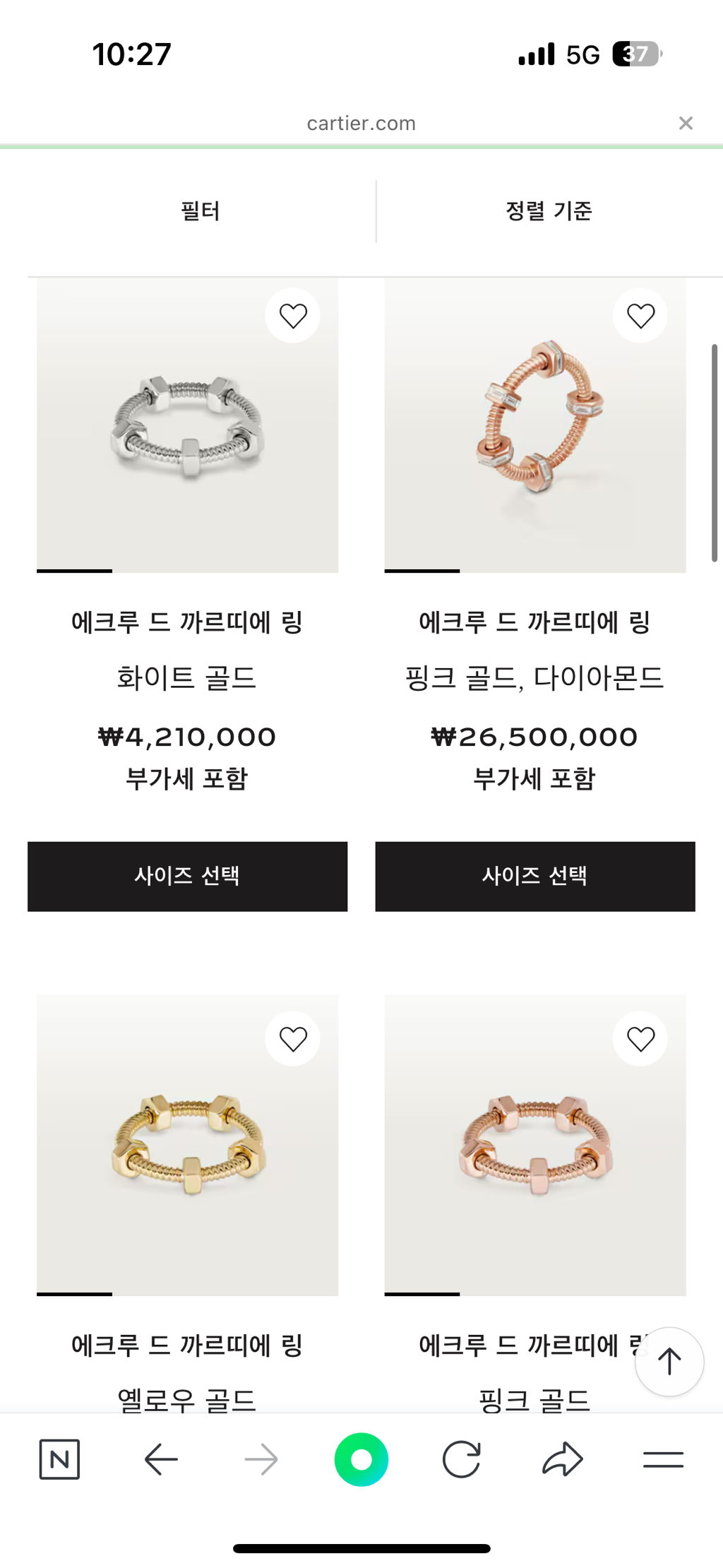This screenshot has height=1568, width=723.
Task: Reload the page with the refresh icon
Action: pos(461,1460)
